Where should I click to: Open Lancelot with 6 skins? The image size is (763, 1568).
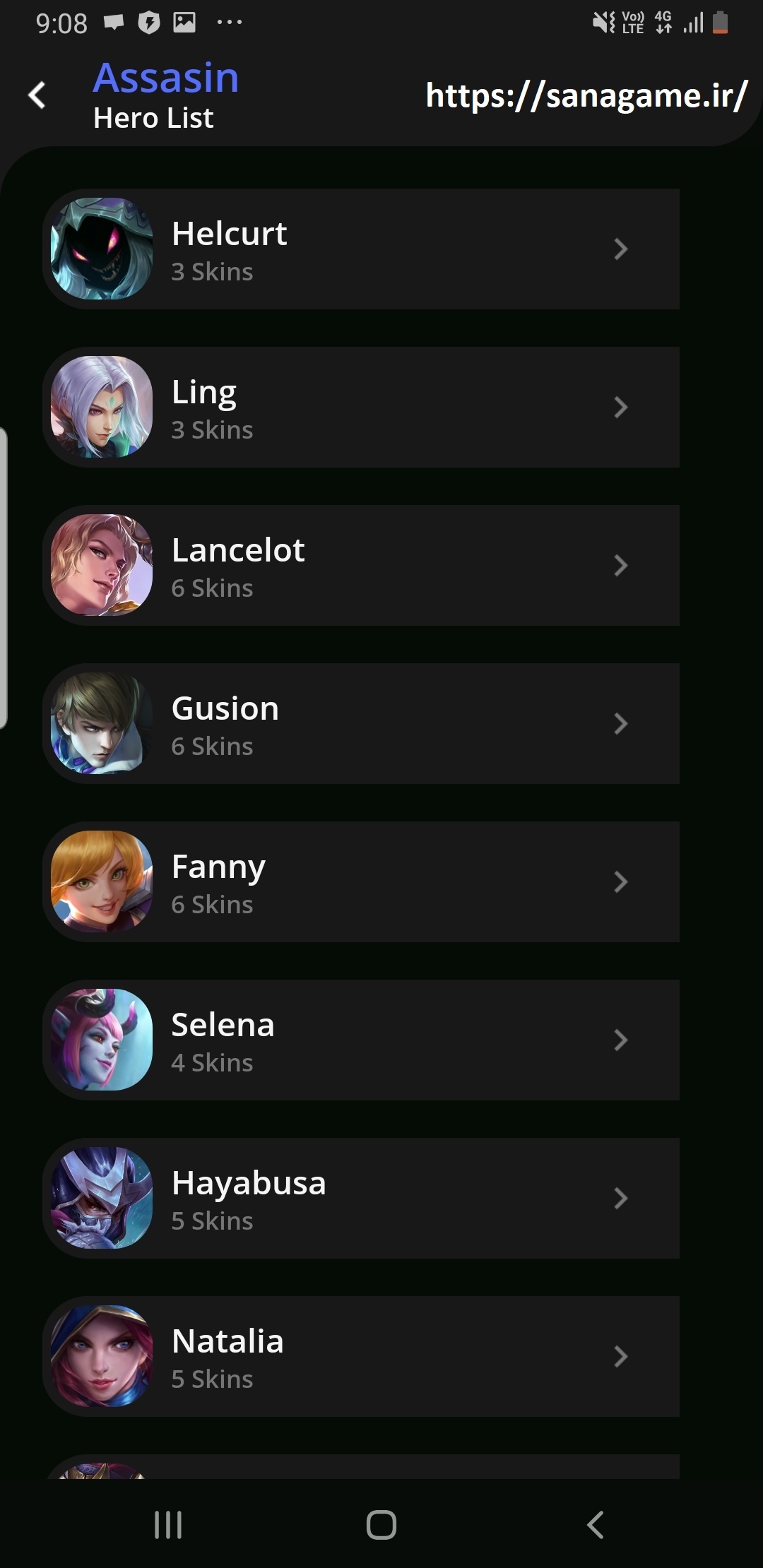[x=361, y=565]
